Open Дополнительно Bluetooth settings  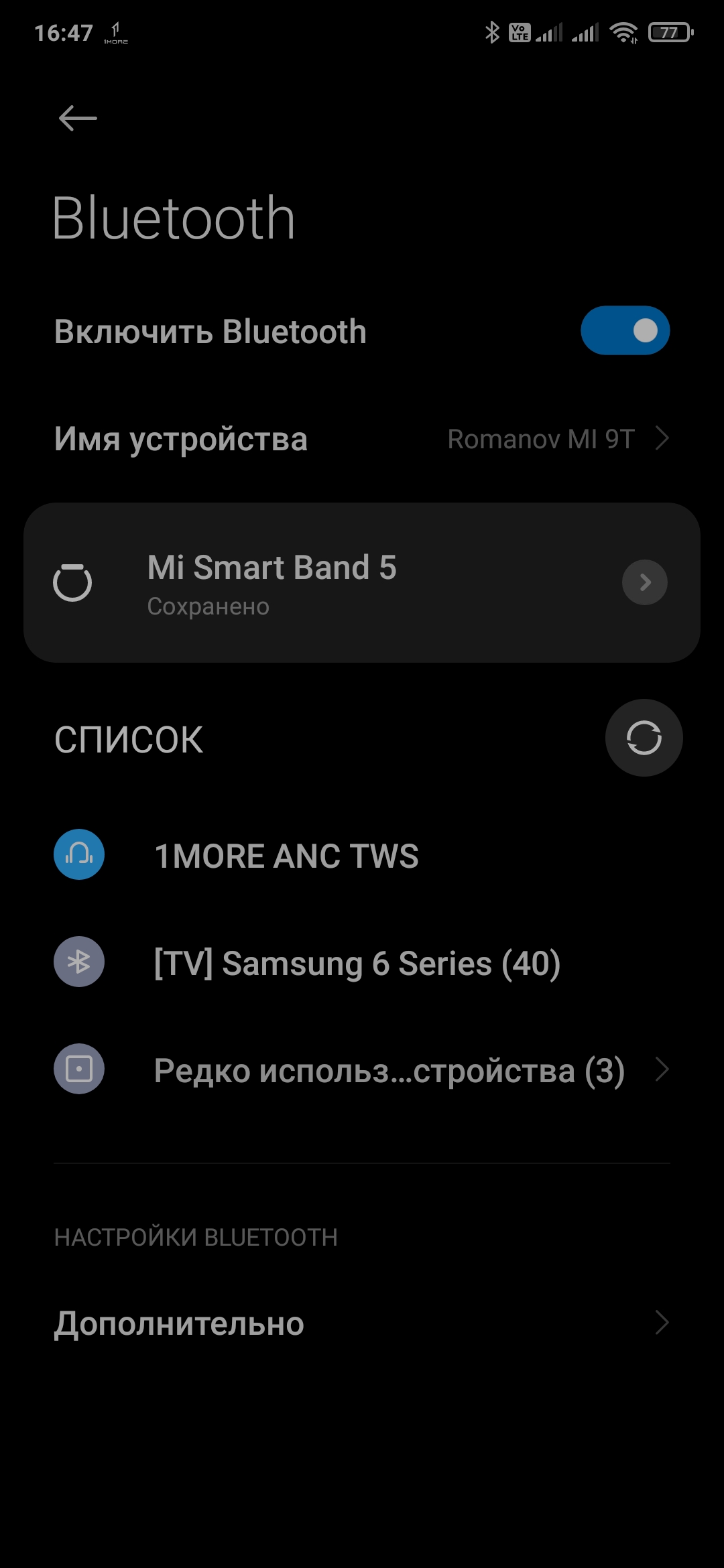362,1323
